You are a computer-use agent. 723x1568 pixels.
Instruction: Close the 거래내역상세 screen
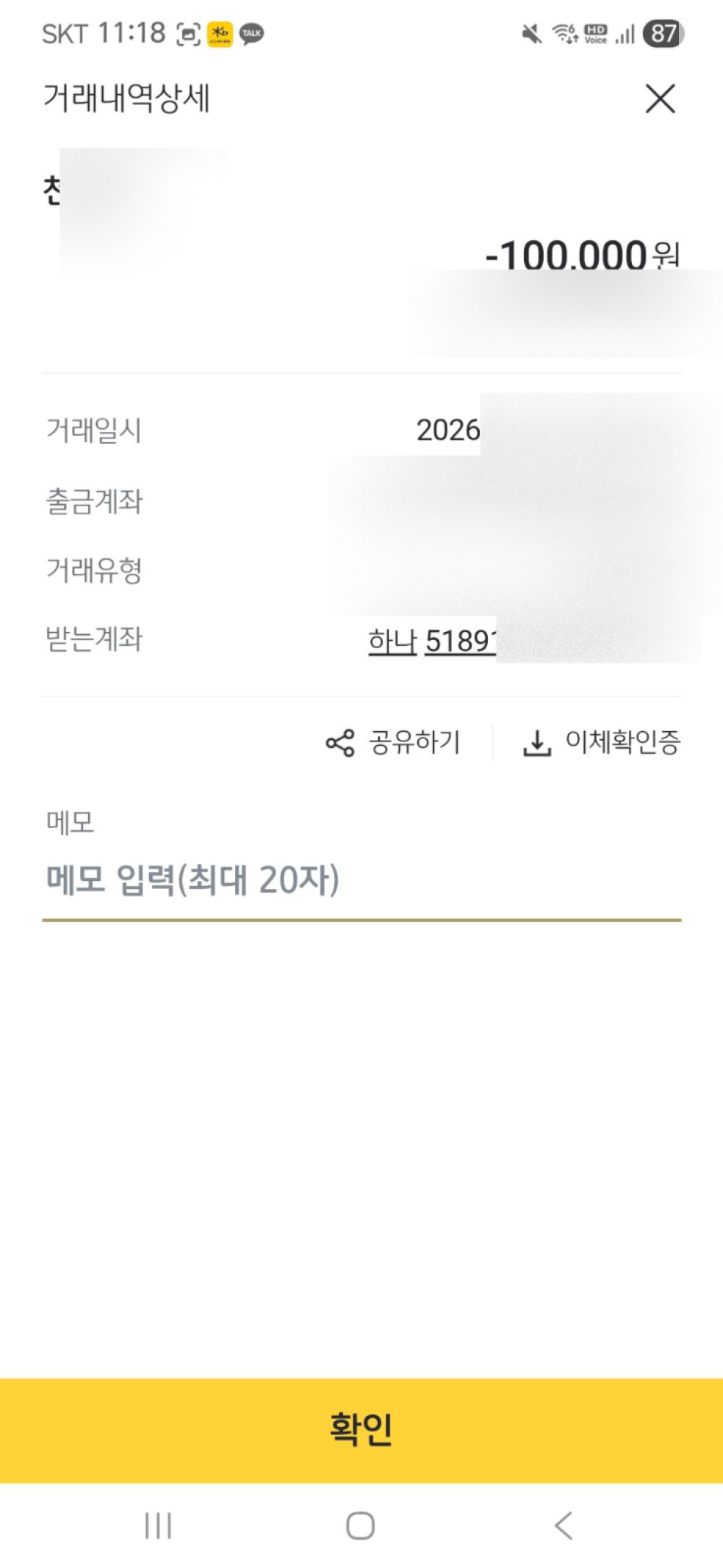[x=659, y=98]
